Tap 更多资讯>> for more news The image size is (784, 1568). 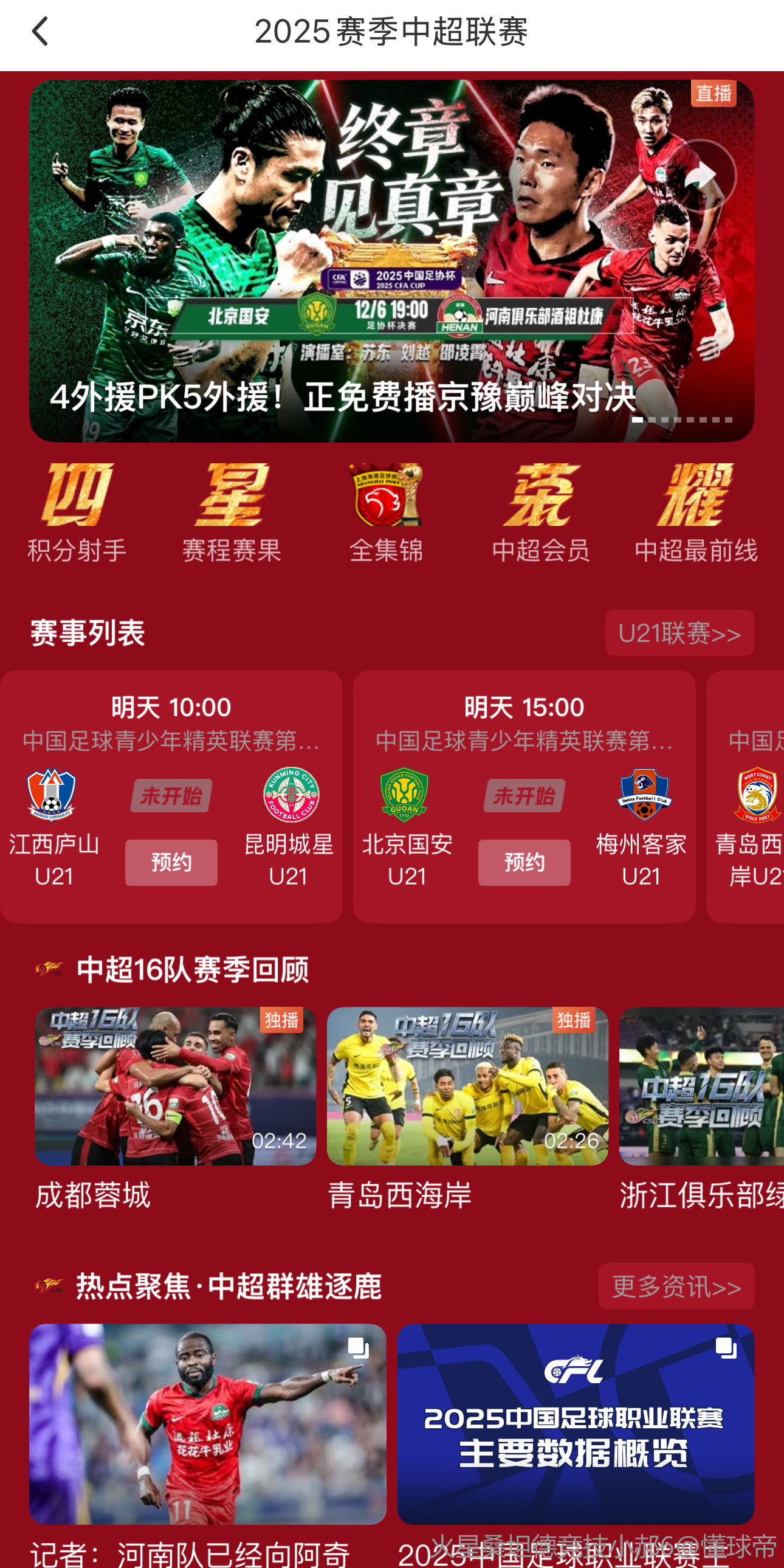click(676, 1286)
